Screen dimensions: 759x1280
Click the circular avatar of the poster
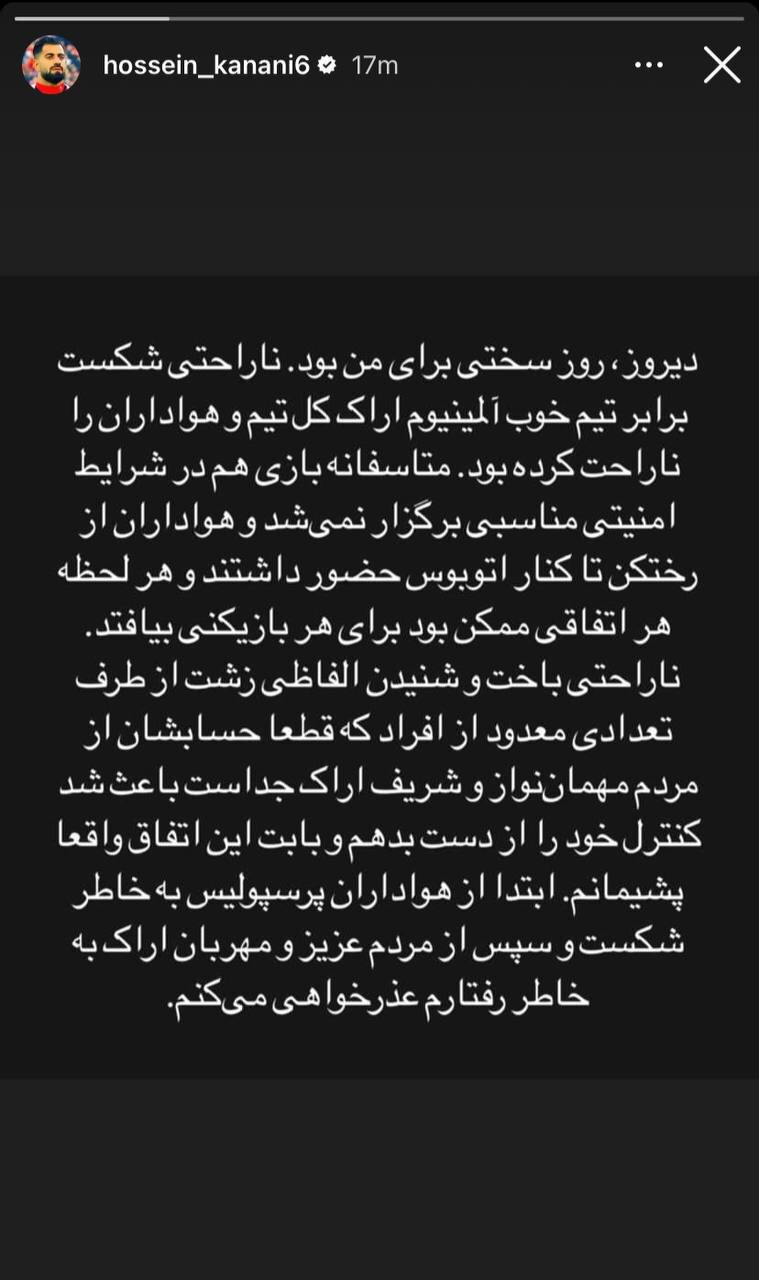click(49, 65)
